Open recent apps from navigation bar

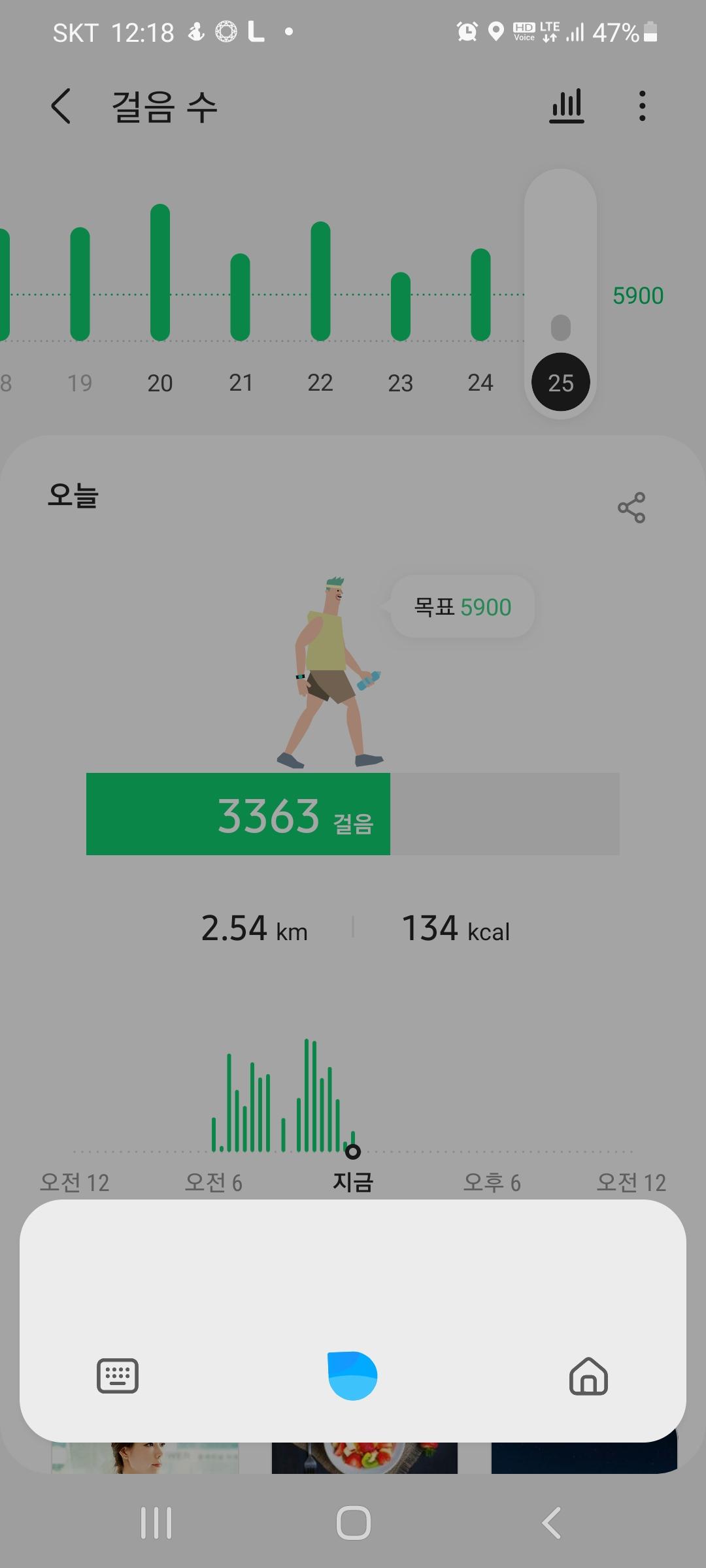click(x=156, y=1523)
